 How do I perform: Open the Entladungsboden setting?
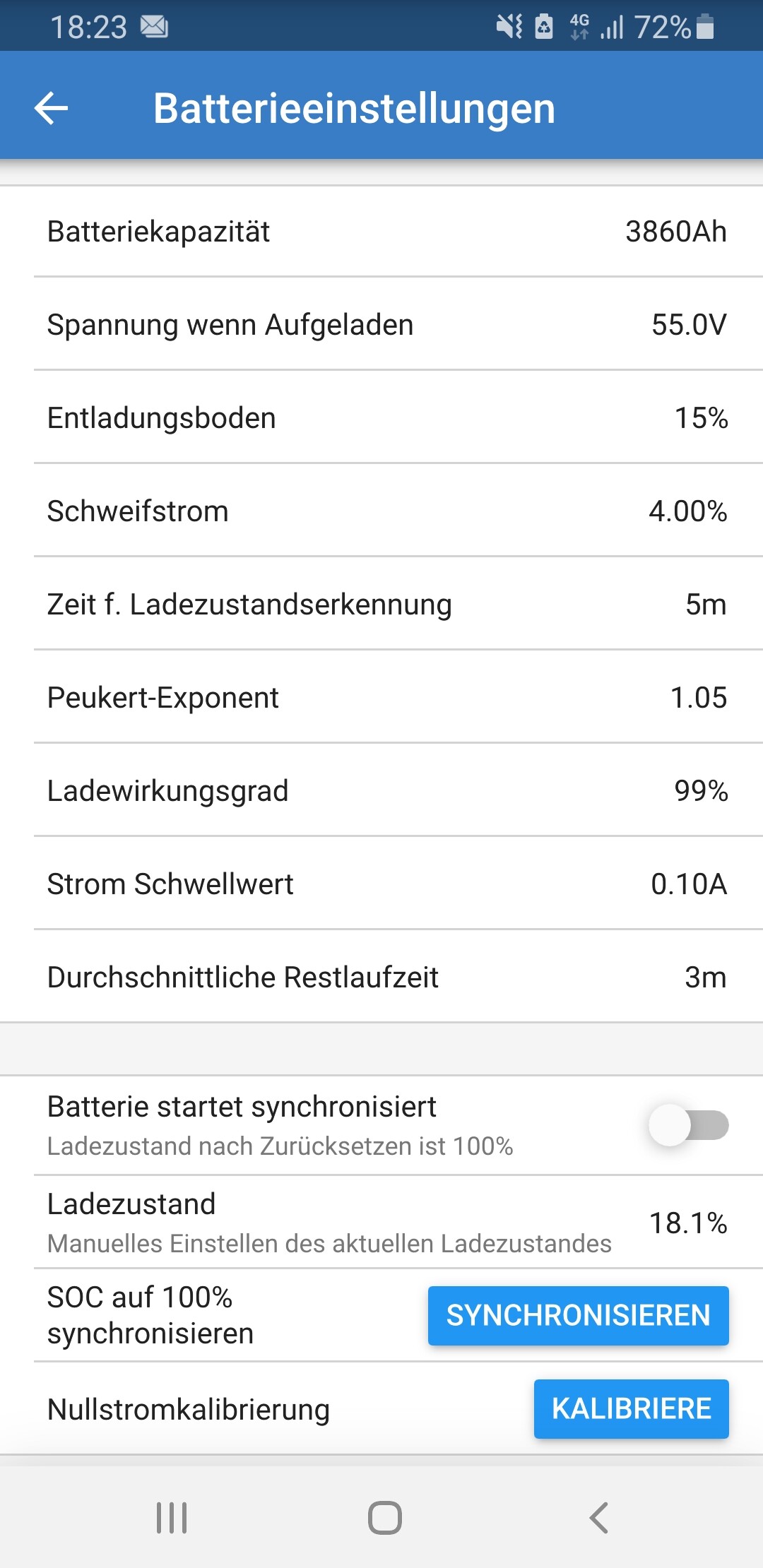[x=381, y=418]
